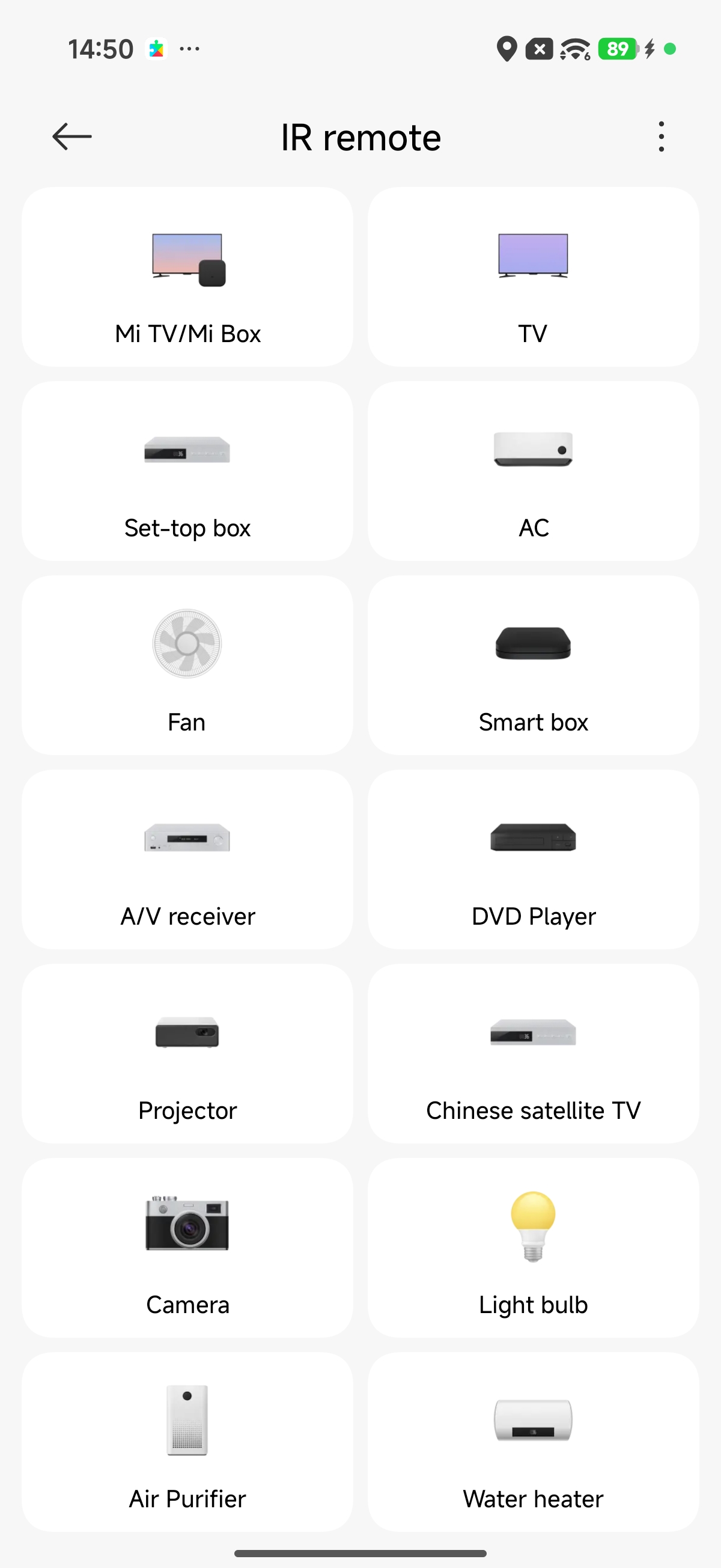Tap the Camera device card
Viewport: 721px width, 1568px height.
(x=187, y=1248)
